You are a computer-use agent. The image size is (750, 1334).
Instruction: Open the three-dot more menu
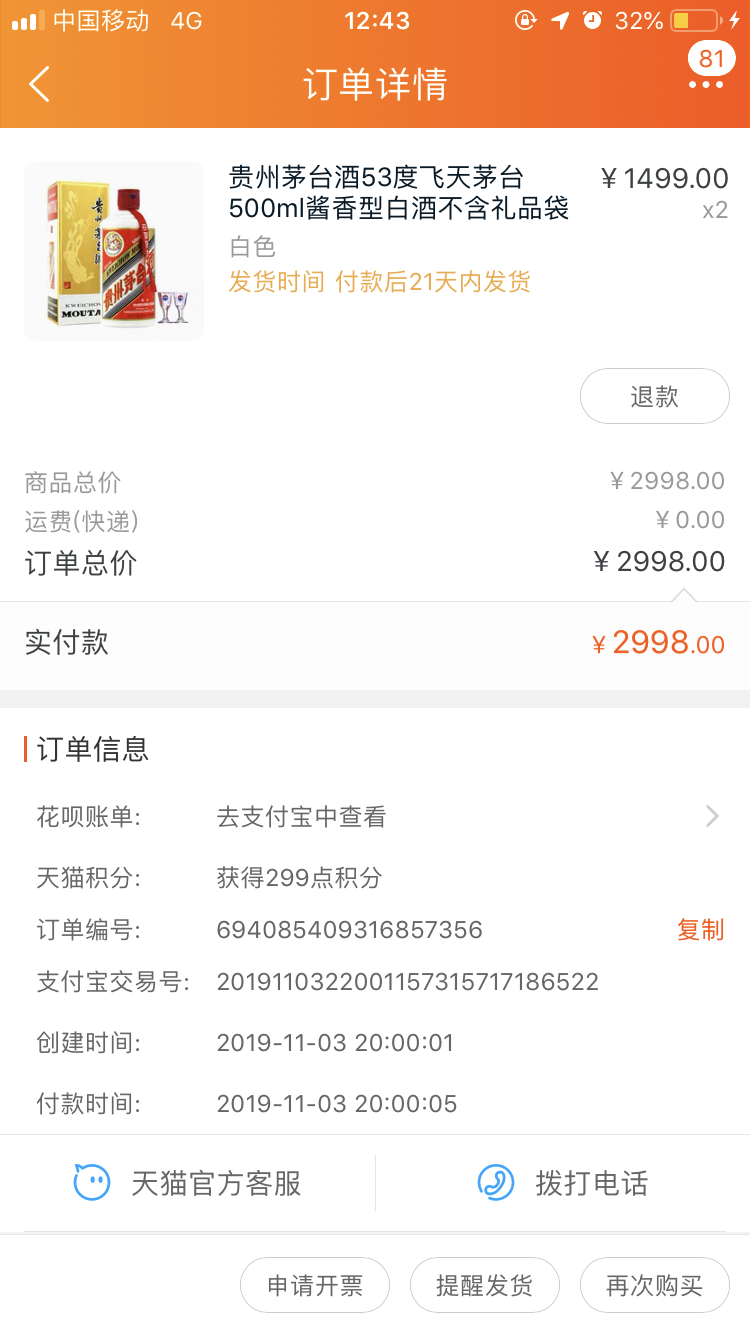(706, 85)
